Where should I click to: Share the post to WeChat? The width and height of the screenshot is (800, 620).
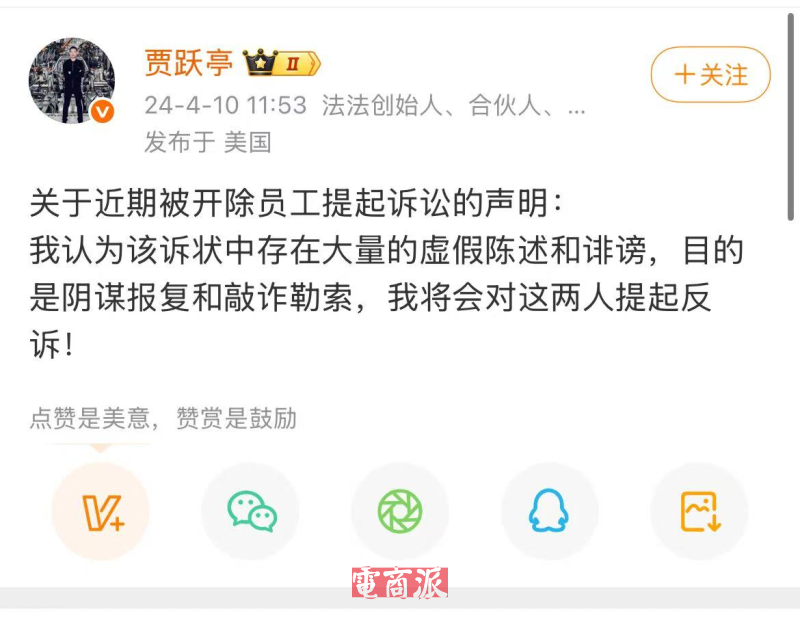(x=251, y=511)
